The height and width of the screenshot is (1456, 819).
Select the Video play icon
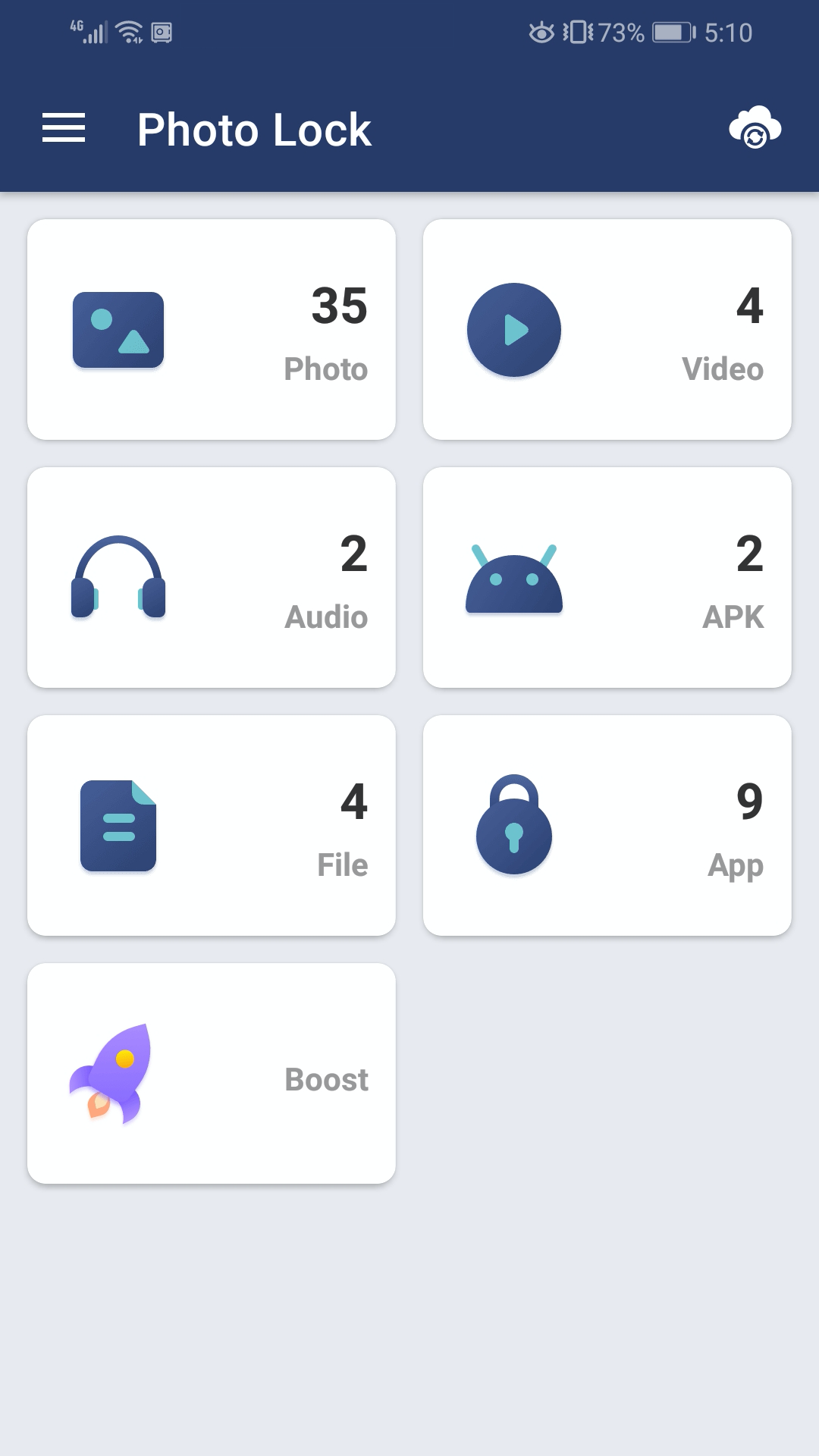coord(514,330)
